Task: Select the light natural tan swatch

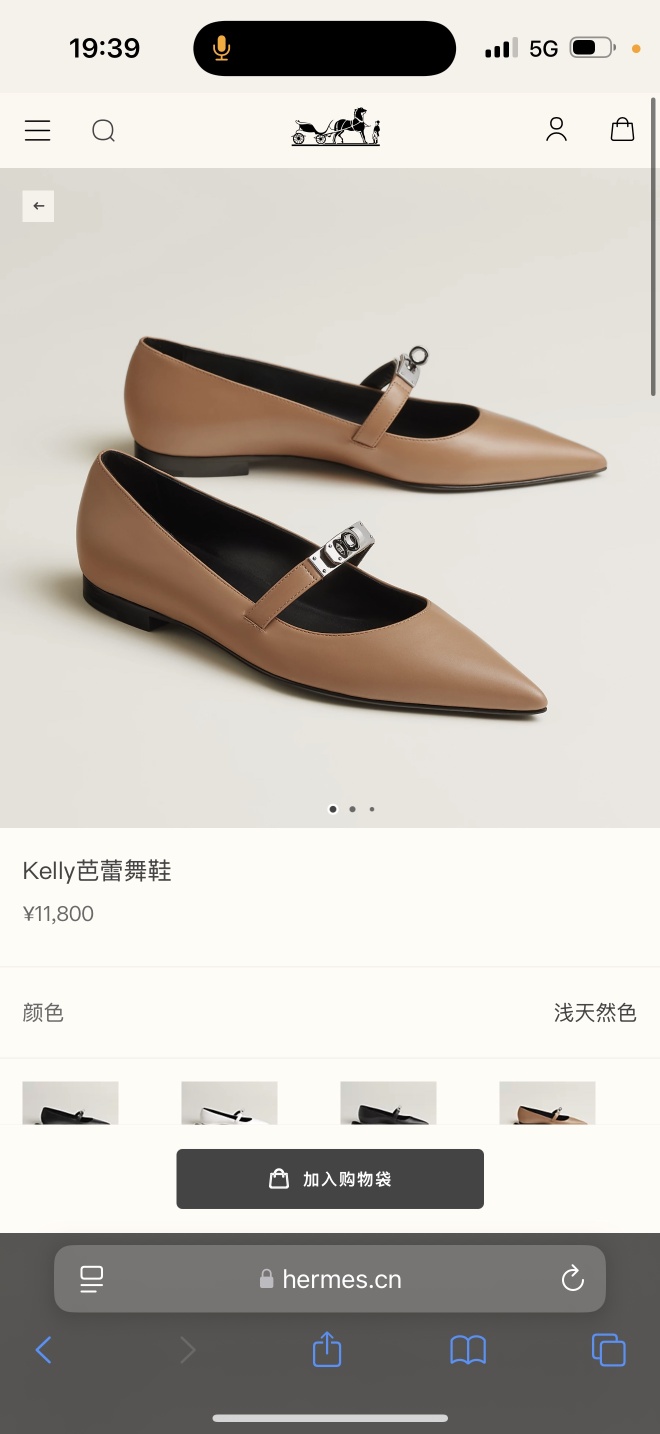Action: tap(547, 1102)
